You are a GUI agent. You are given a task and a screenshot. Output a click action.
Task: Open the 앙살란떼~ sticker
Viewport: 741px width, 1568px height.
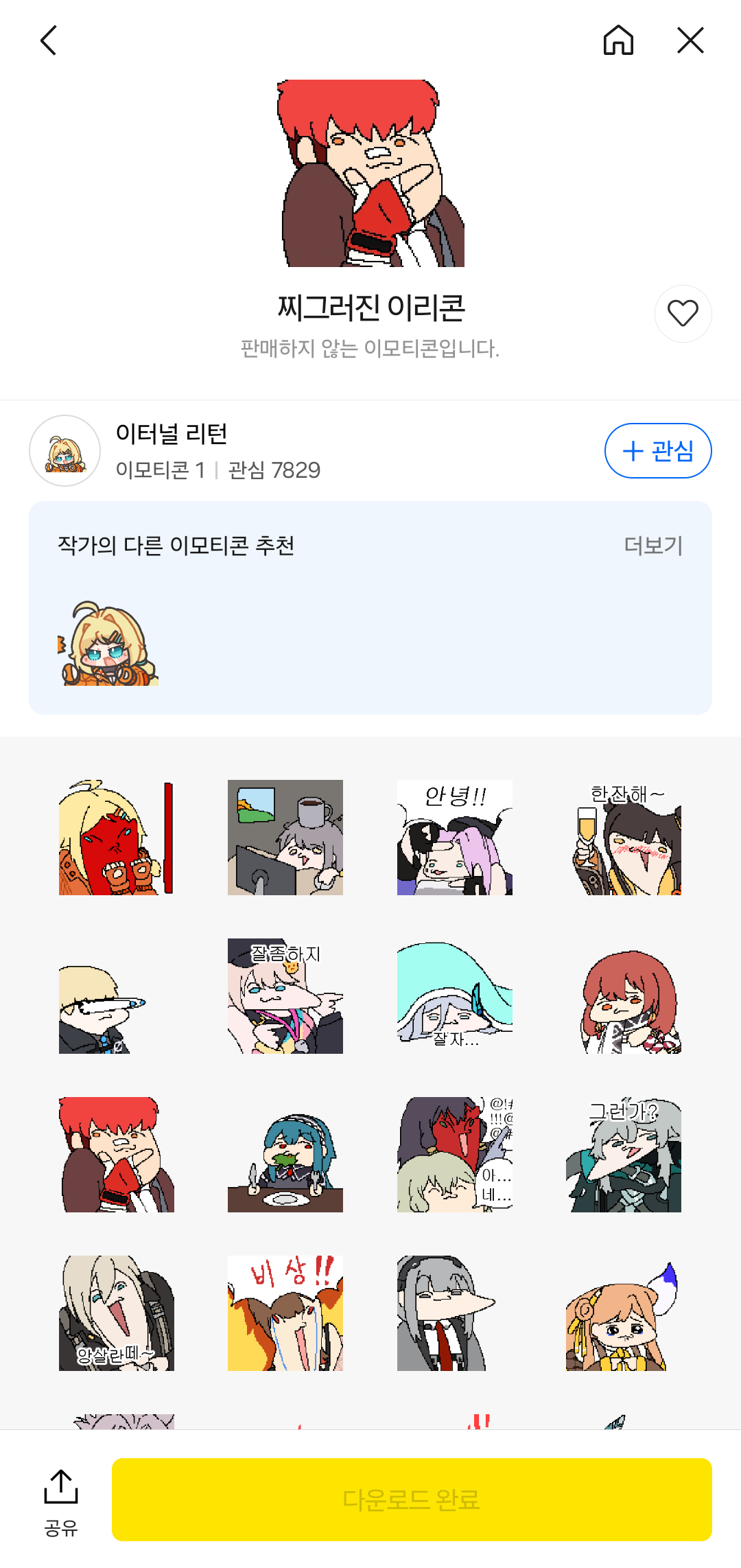pos(116,1313)
